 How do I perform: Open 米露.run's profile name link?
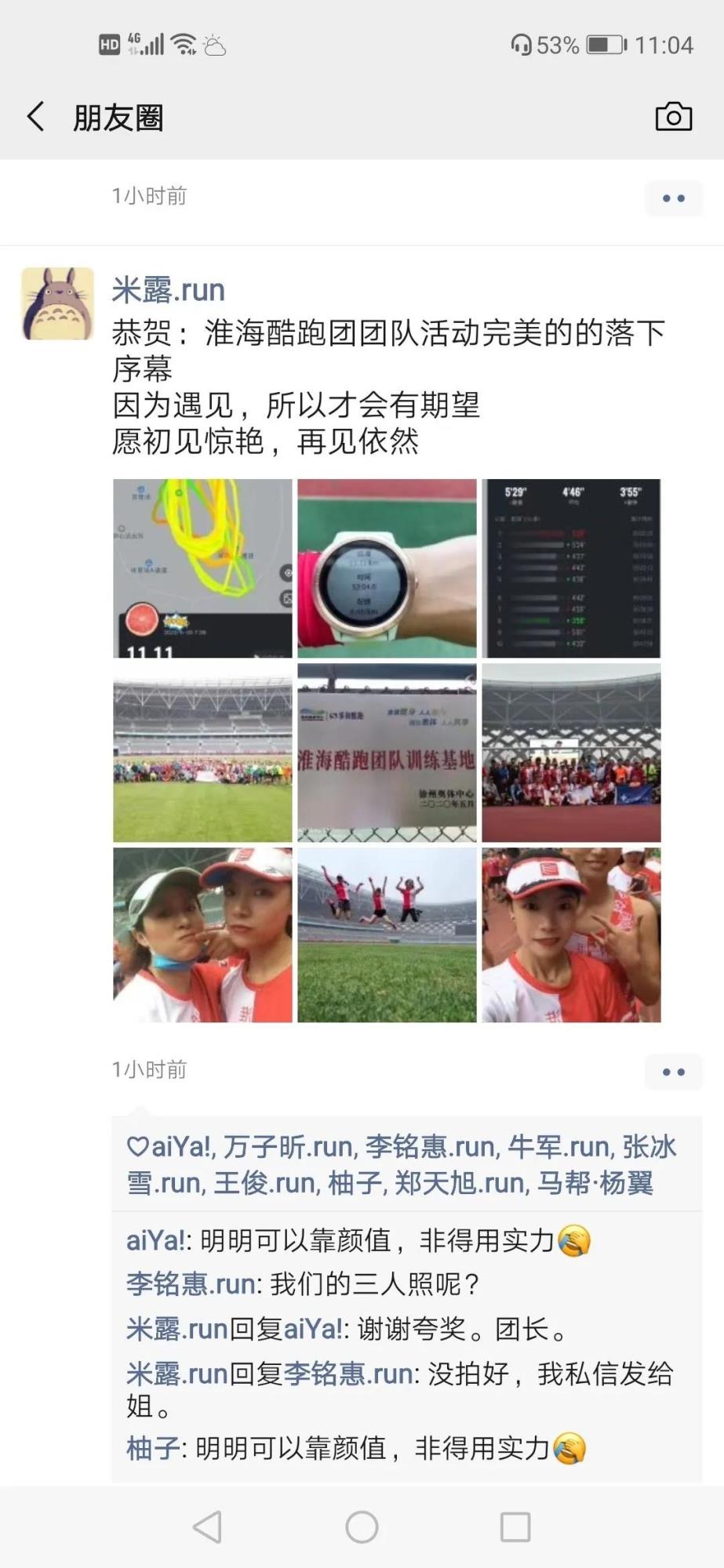point(169,290)
